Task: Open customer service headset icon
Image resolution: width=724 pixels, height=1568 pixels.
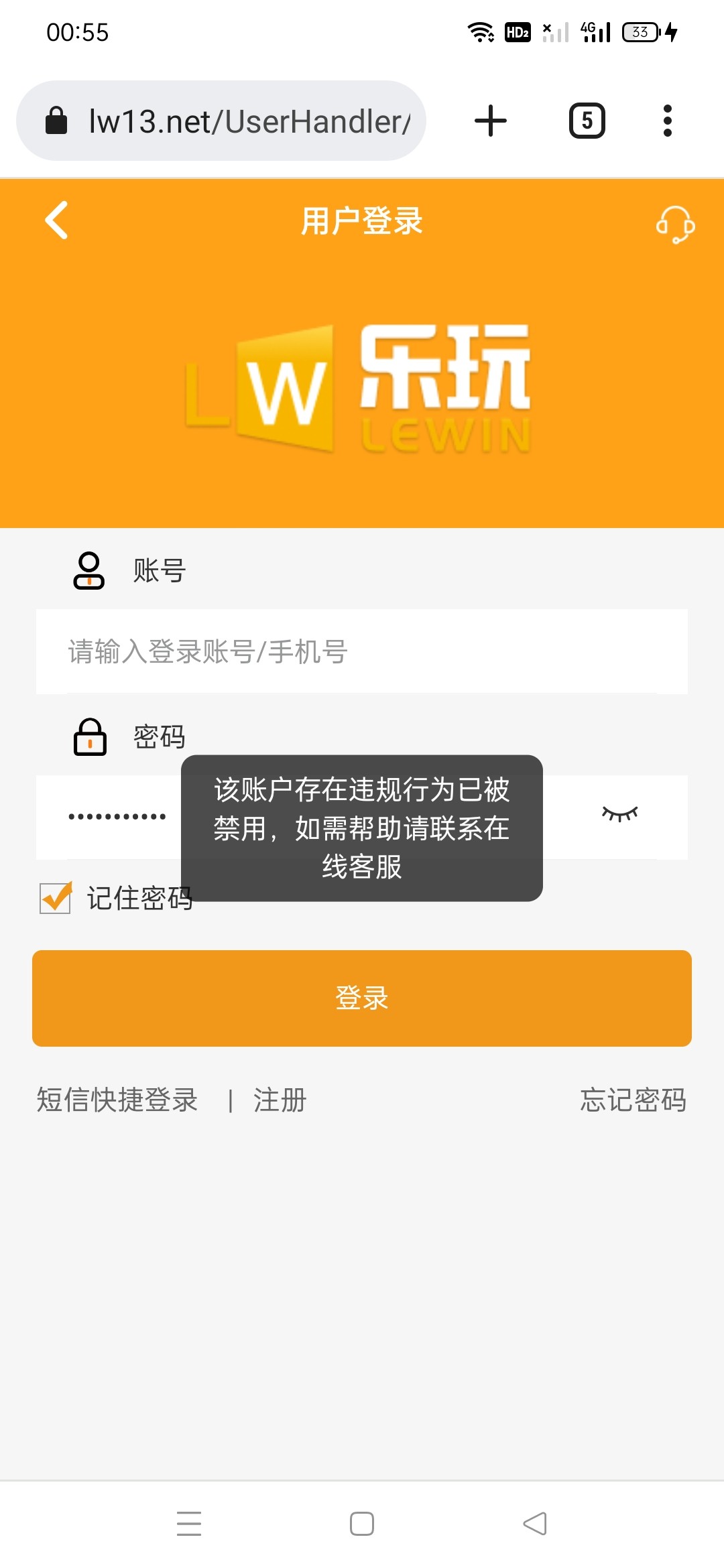Action: click(674, 224)
